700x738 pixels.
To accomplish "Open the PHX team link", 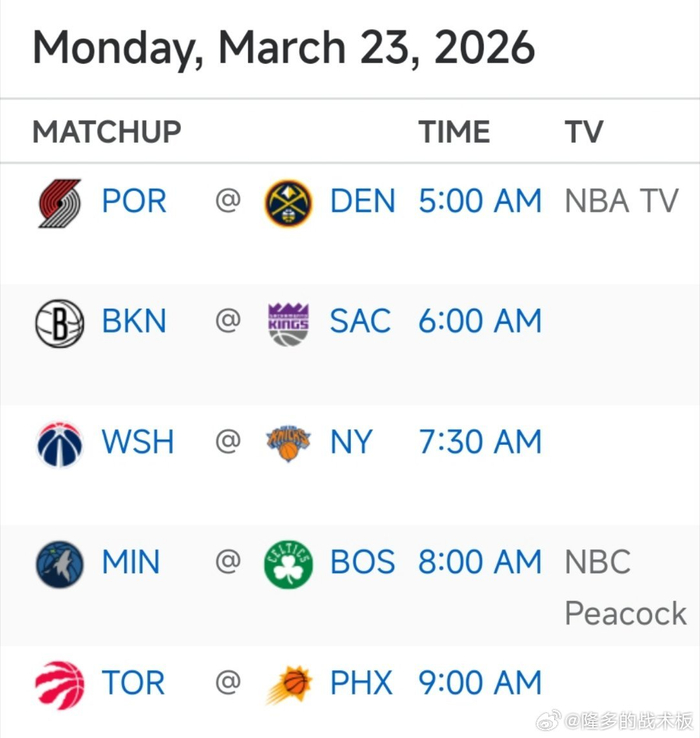I will pos(361,683).
